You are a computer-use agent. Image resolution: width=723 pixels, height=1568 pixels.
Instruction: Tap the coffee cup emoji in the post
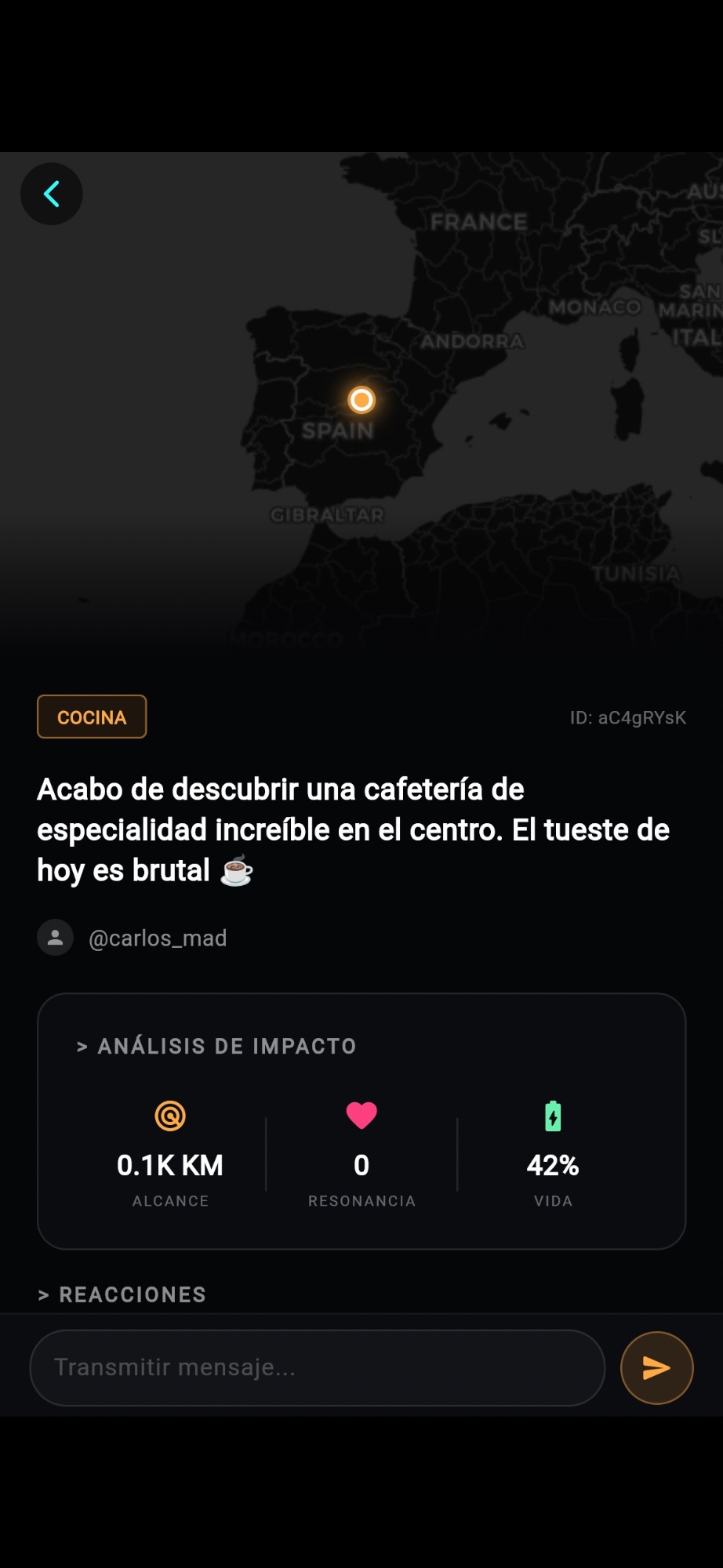pyautogui.click(x=235, y=870)
